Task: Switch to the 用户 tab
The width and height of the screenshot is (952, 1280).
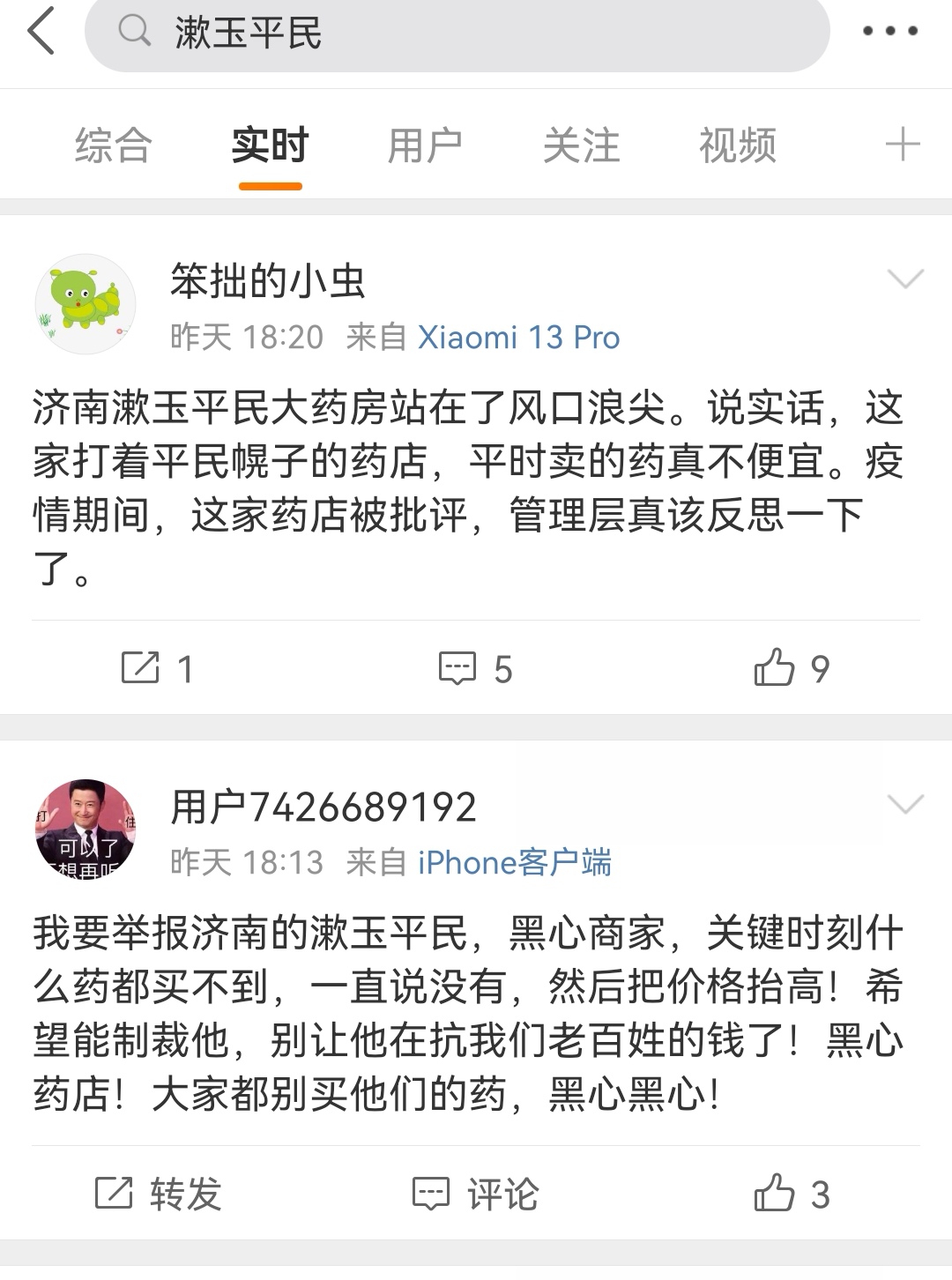Action: pyautogui.click(x=425, y=145)
